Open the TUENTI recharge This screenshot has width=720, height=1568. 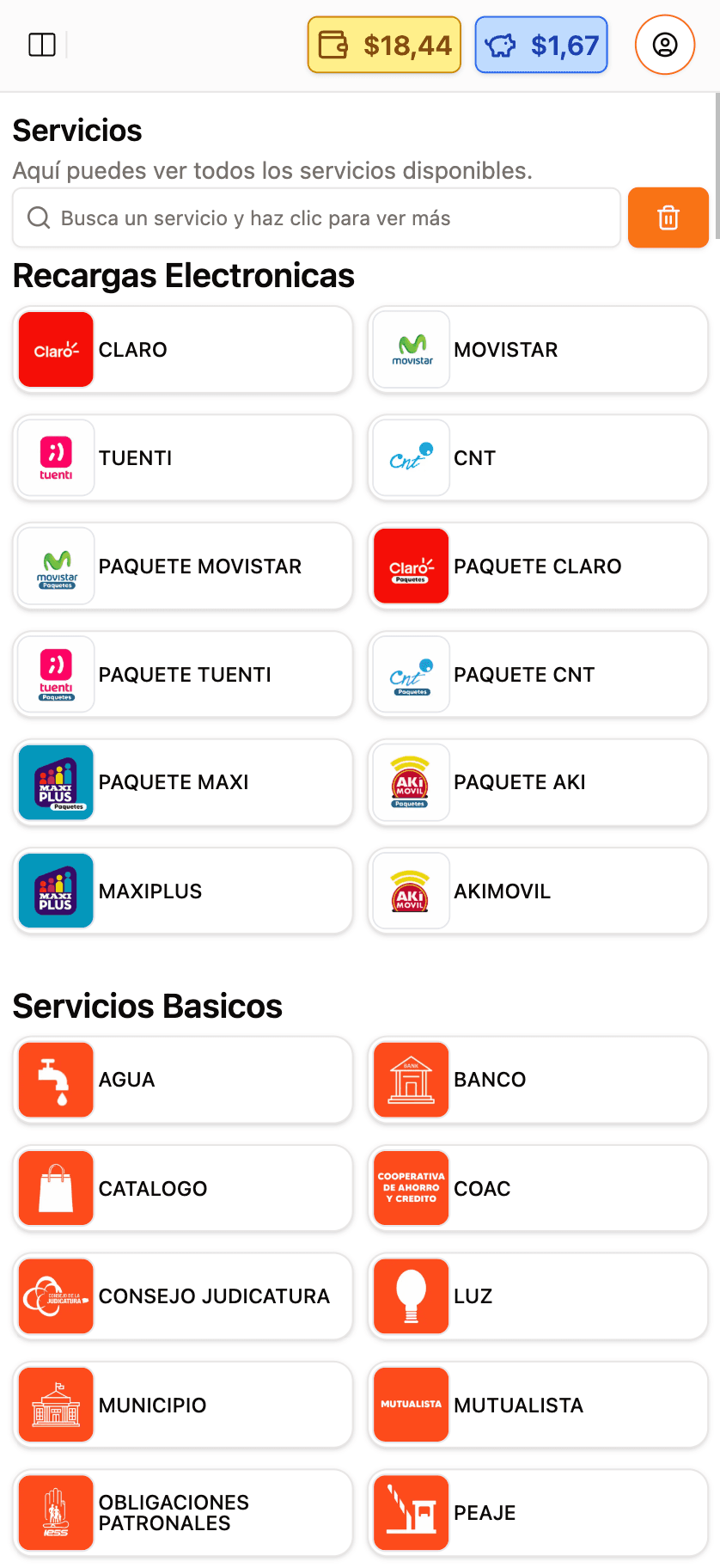click(x=183, y=458)
